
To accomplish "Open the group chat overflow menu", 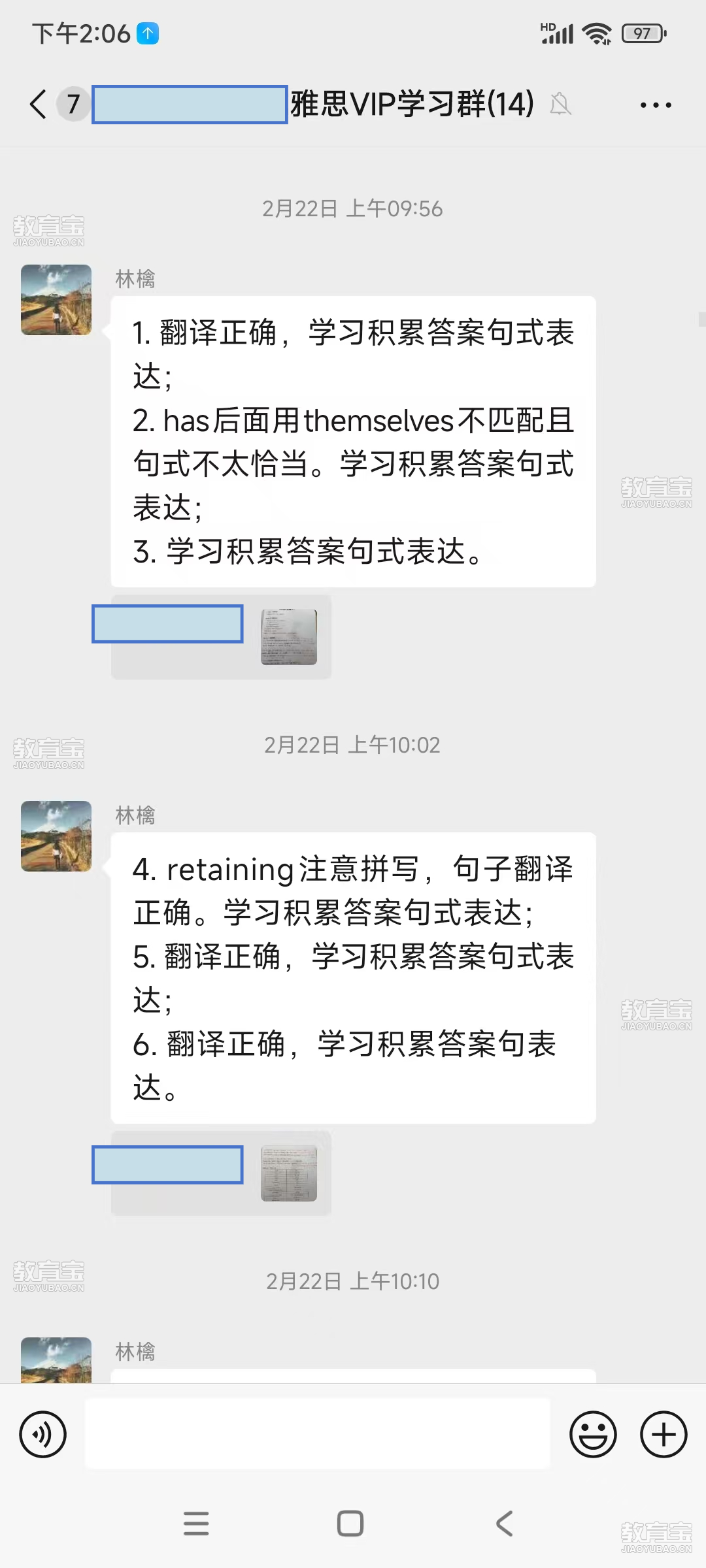I will pos(656,105).
